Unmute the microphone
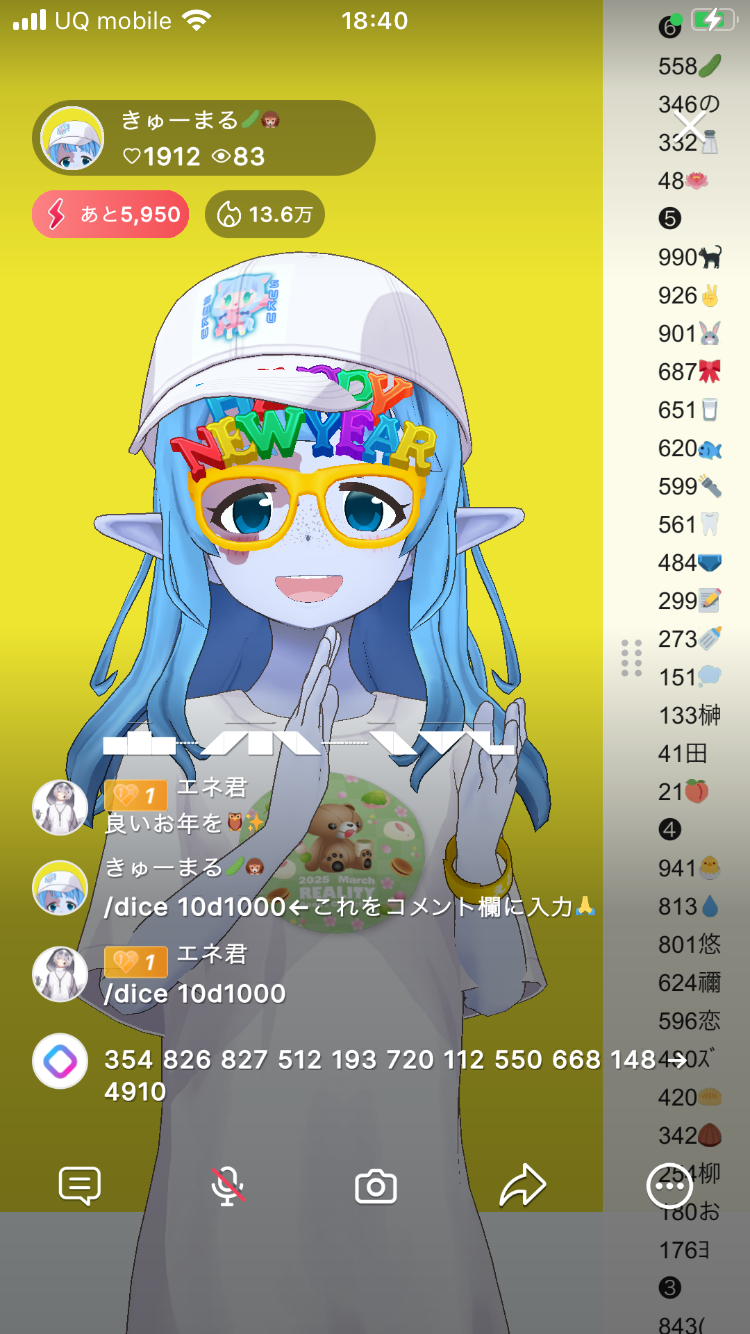 (x=228, y=1186)
